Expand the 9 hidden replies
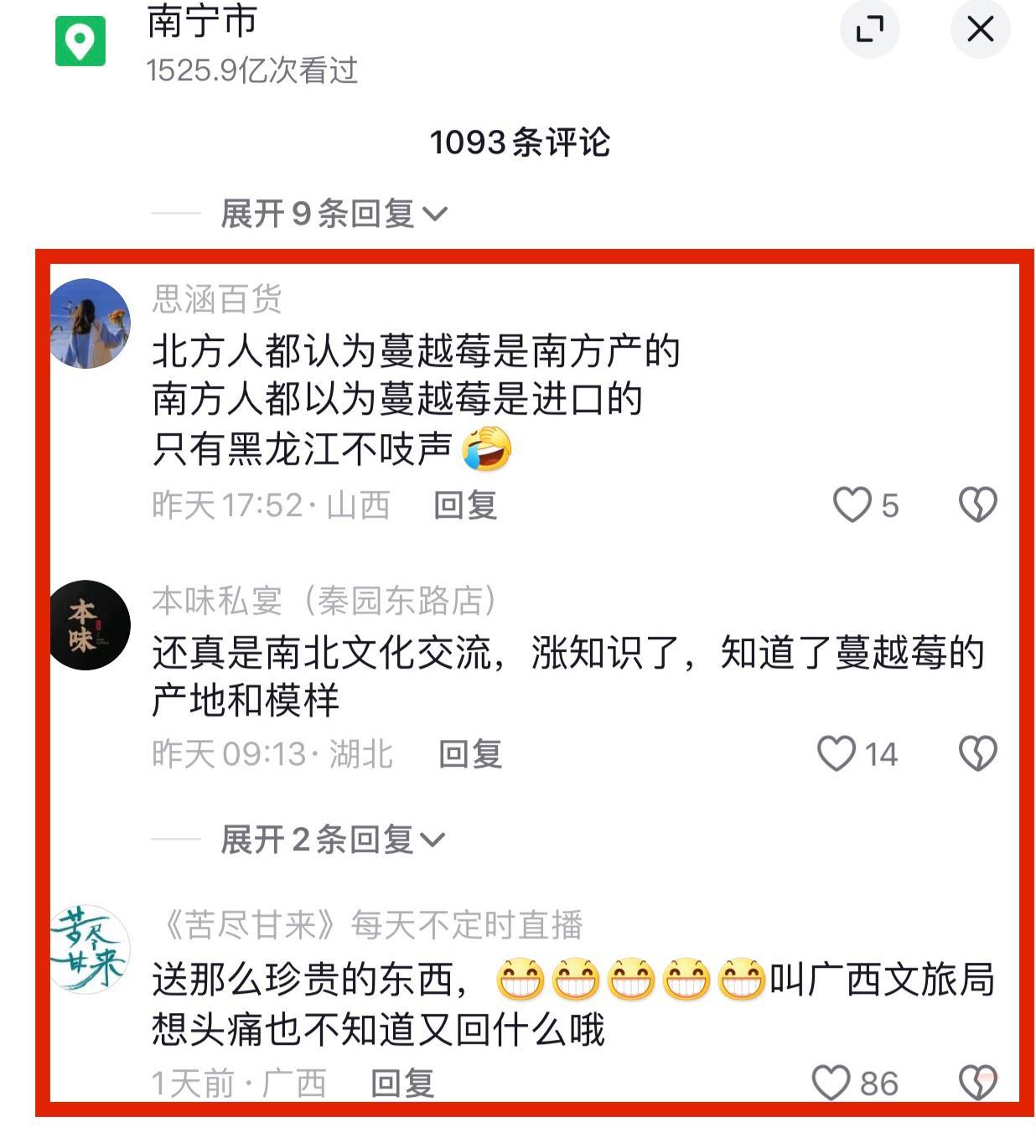The width and height of the screenshot is (1036, 1148). click(x=333, y=214)
